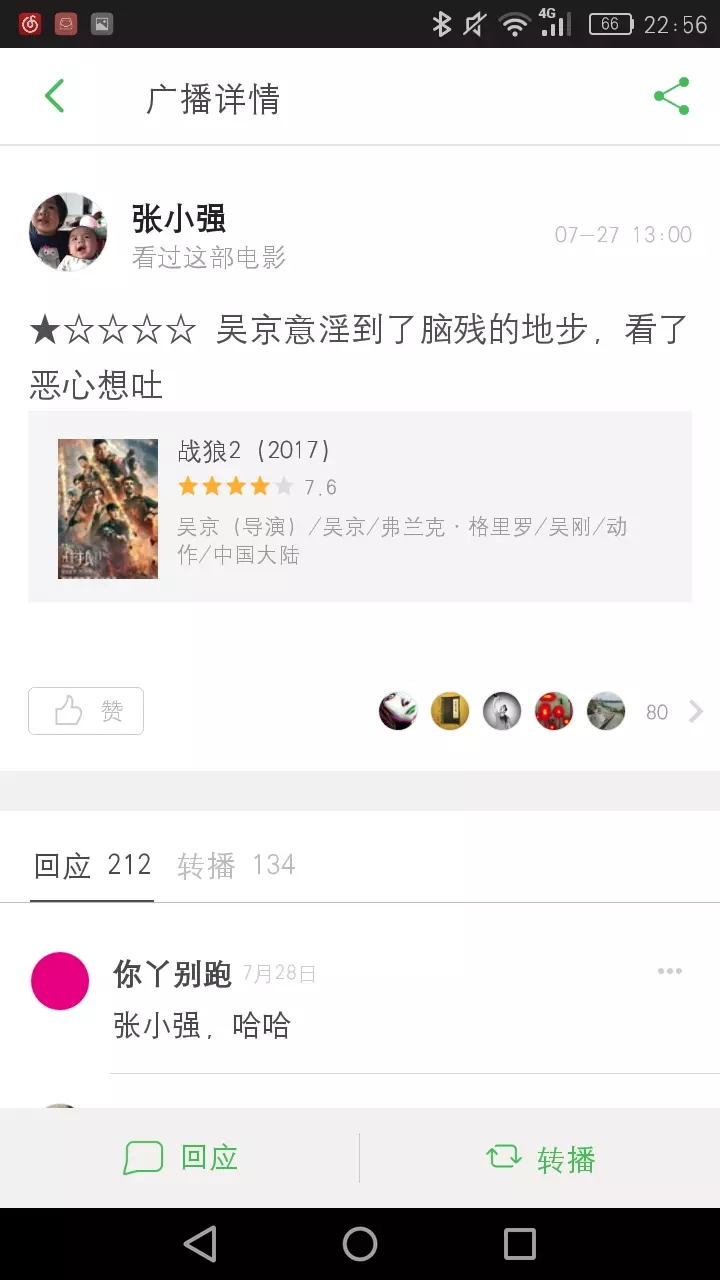This screenshot has height=1280, width=720.
Task: Switch to the 回应 212 tab
Action: (x=92, y=865)
